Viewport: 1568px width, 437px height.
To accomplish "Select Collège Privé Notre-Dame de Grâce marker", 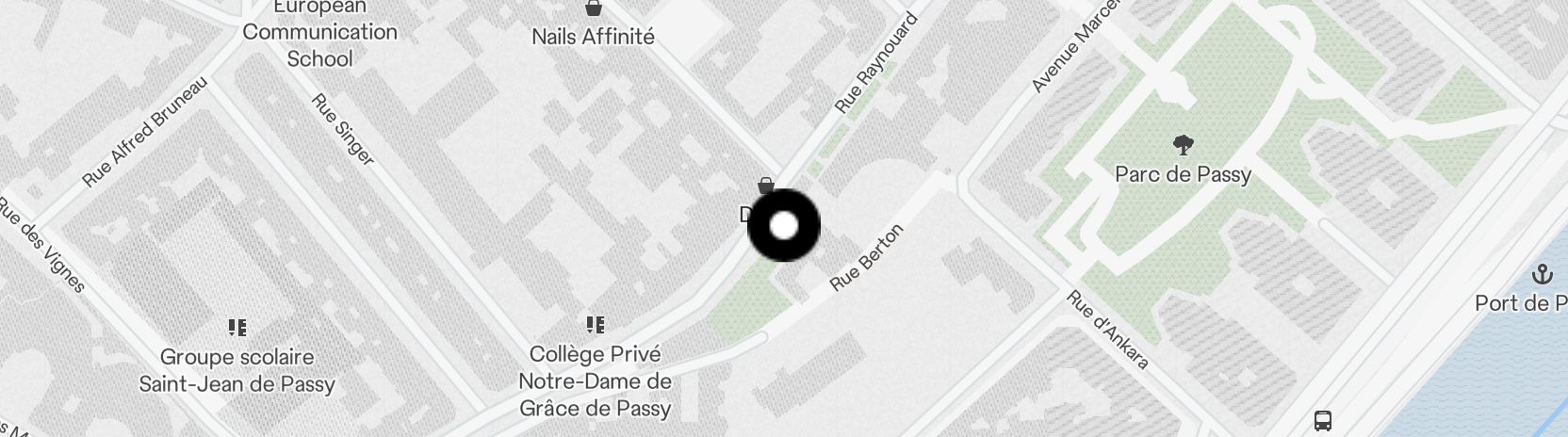I will click(x=595, y=326).
